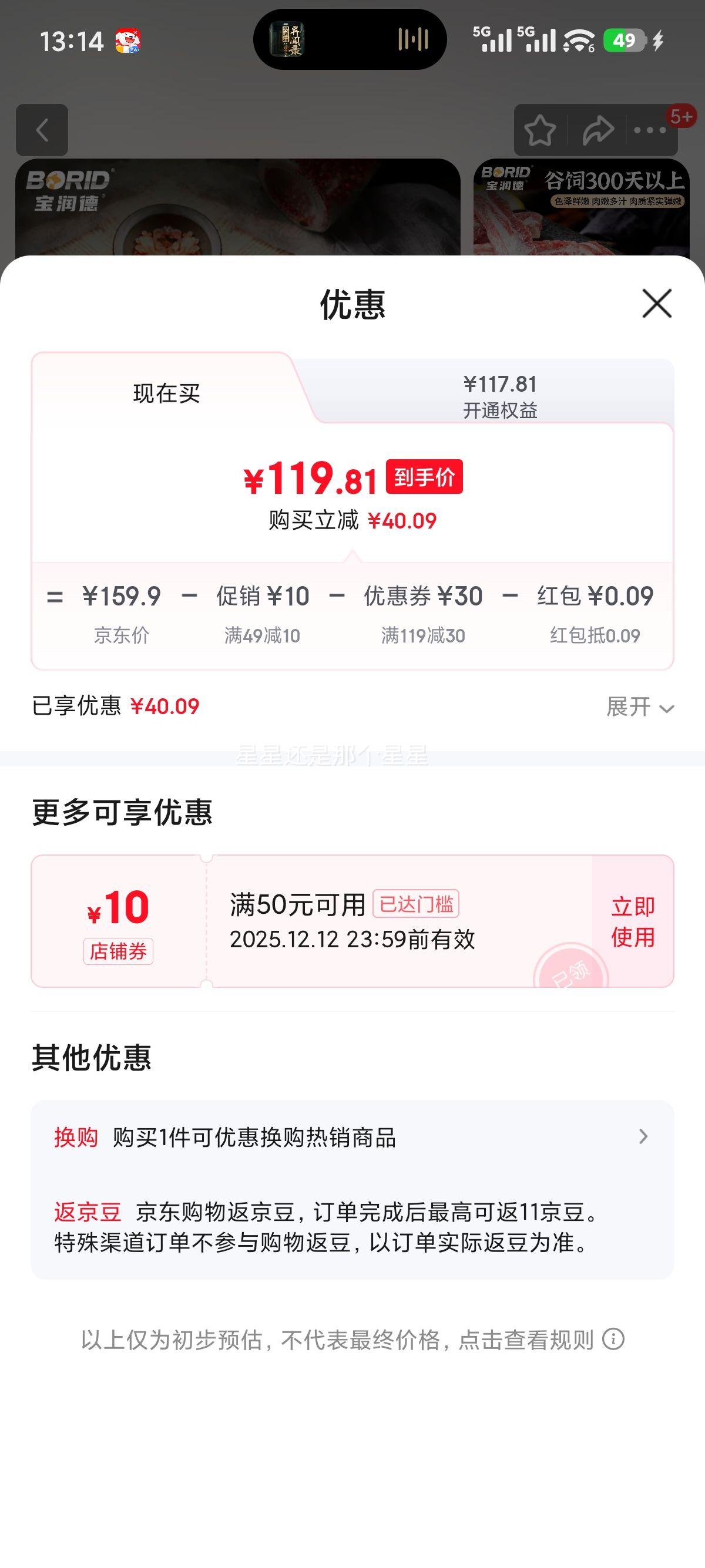Tap the JD mascot icon in the status bar
Screen dimensions: 705x1568
pos(125,41)
